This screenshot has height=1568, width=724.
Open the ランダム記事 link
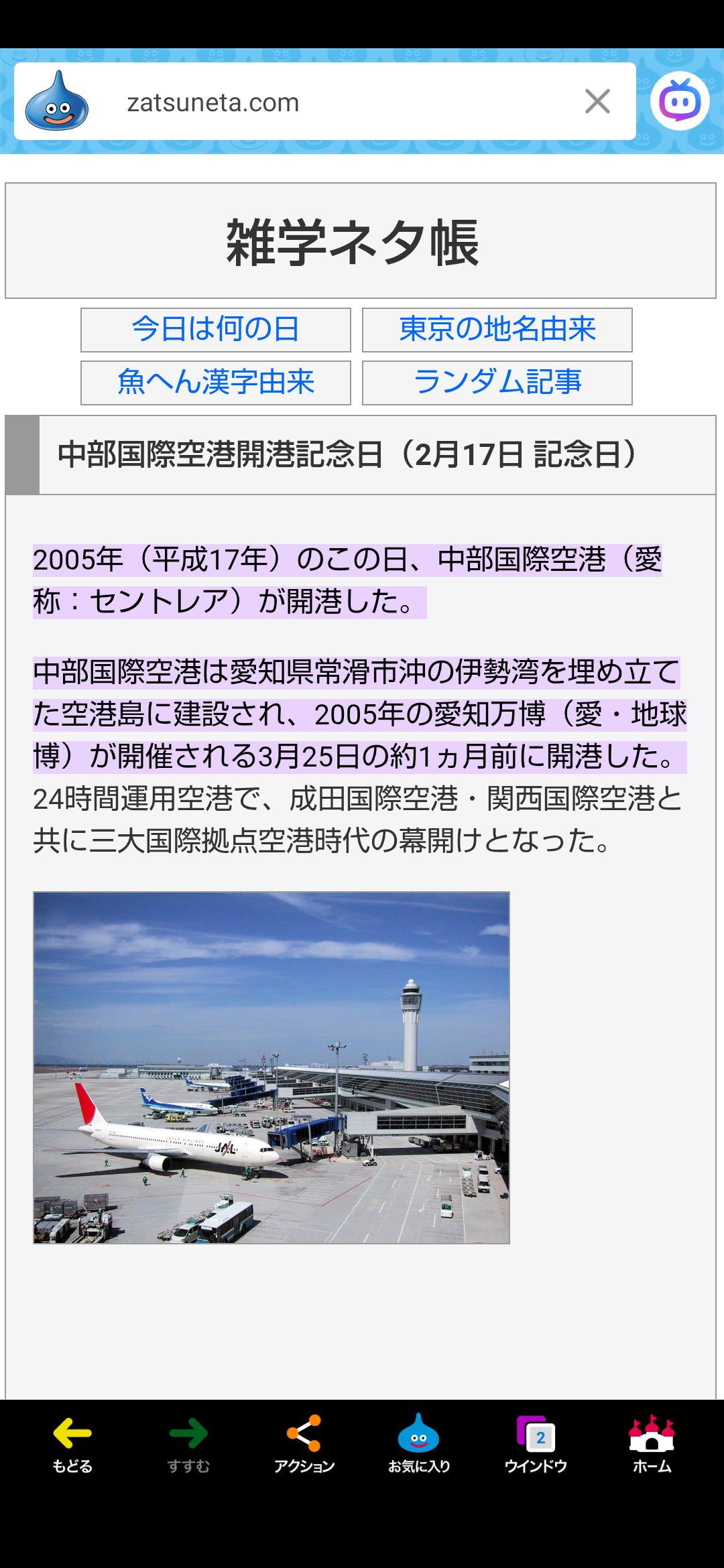497,382
